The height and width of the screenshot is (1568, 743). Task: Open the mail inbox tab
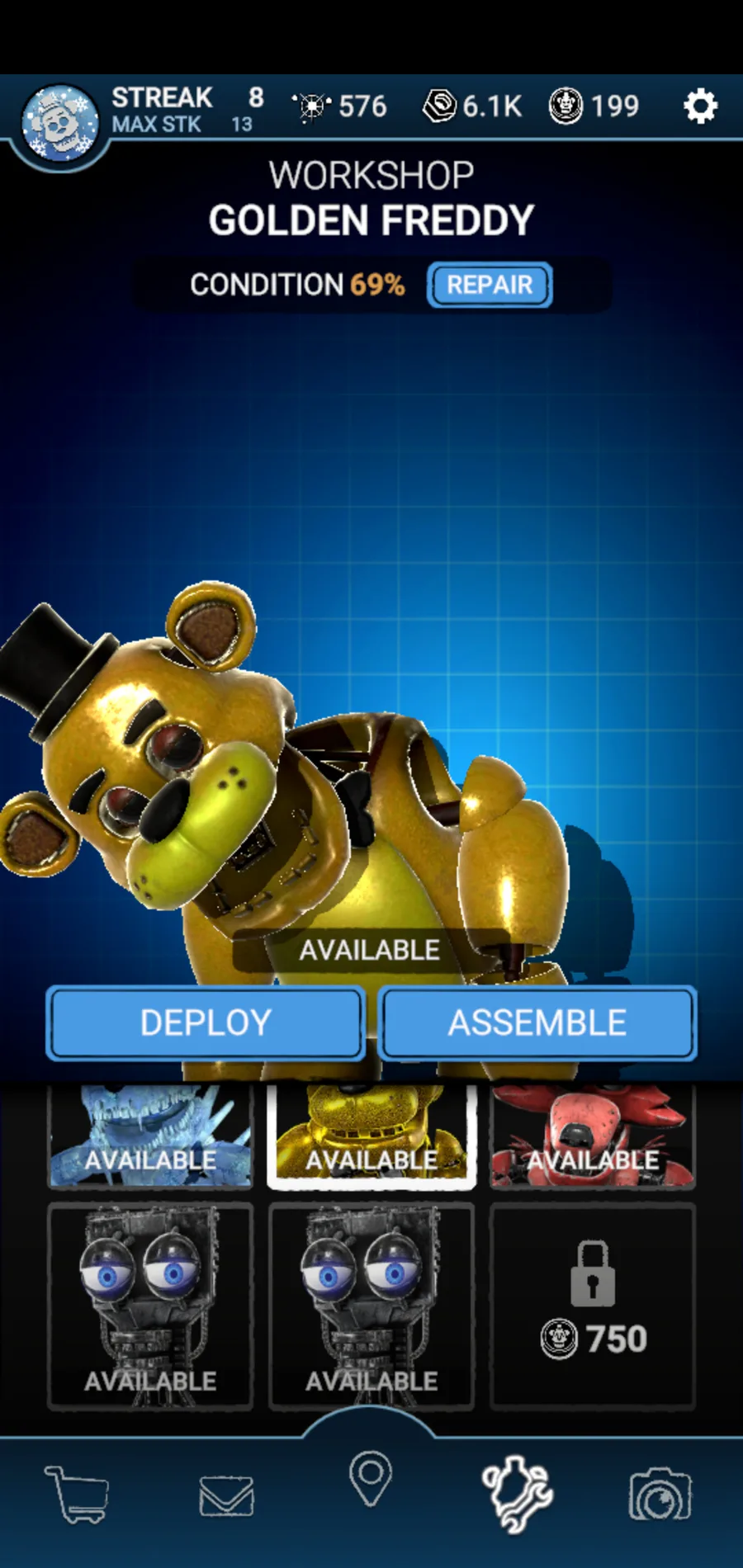click(226, 1496)
